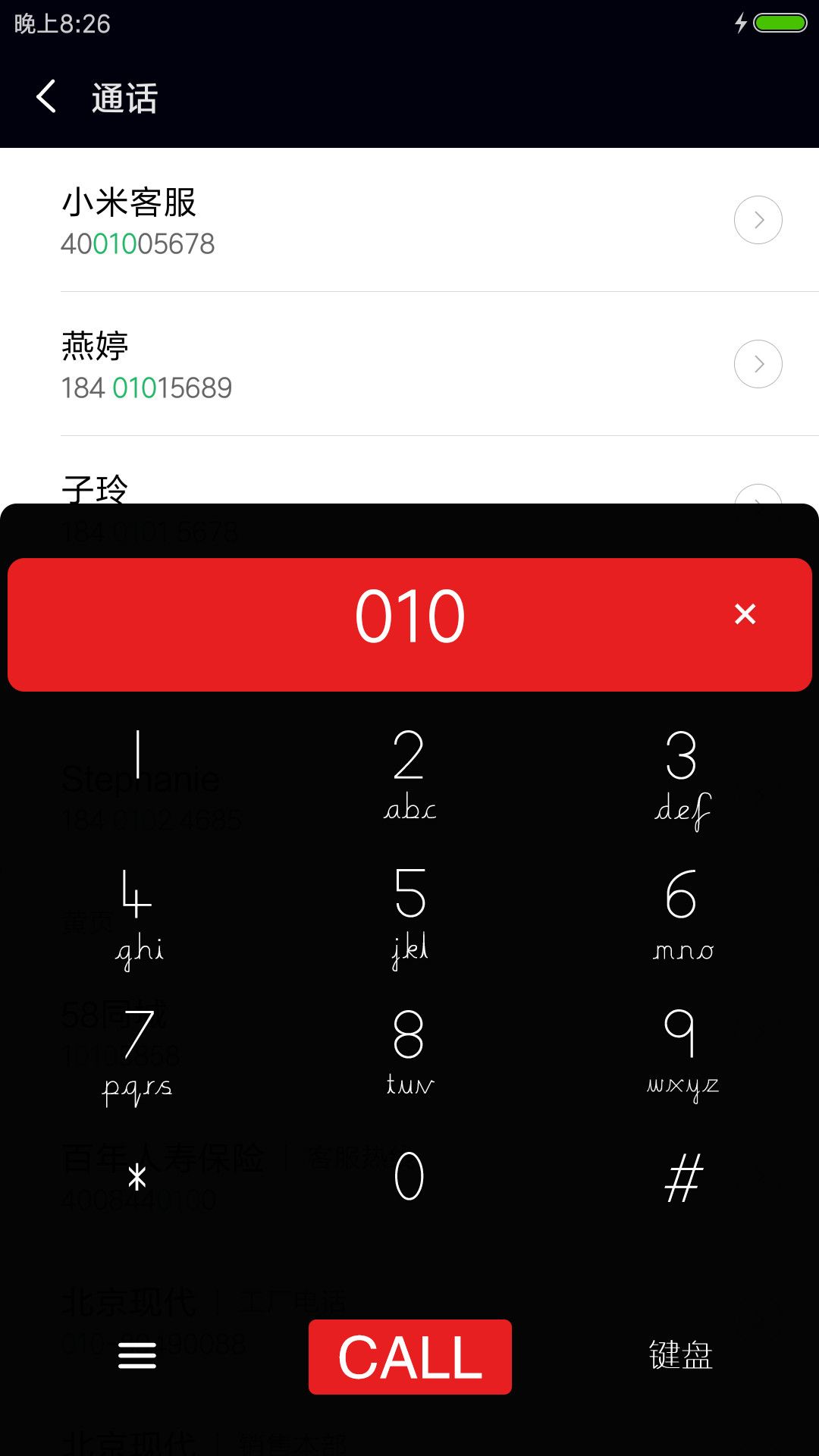The height and width of the screenshot is (1456, 819).
Task: Open call record for 小米客服
Action: click(x=409, y=220)
